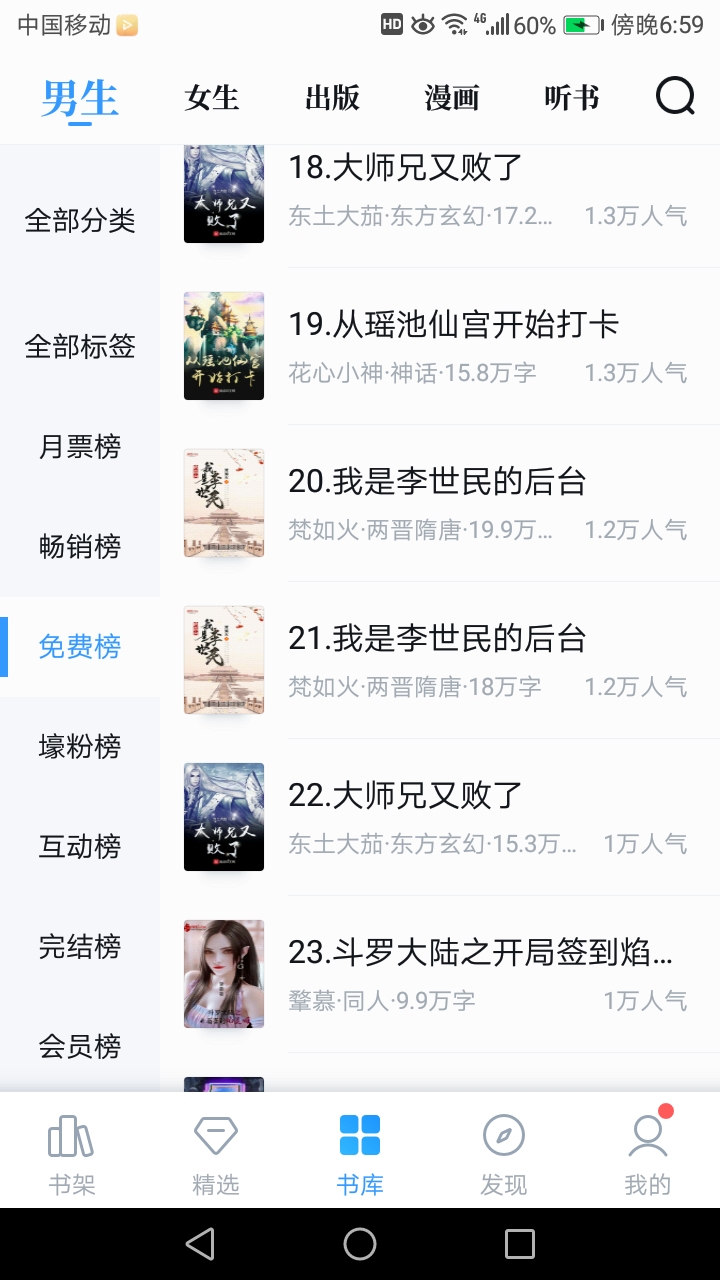Viewport: 720px width, 1280px height.
Task: Switch to 壕粉榜 ranking
Action: click(x=80, y=747)
